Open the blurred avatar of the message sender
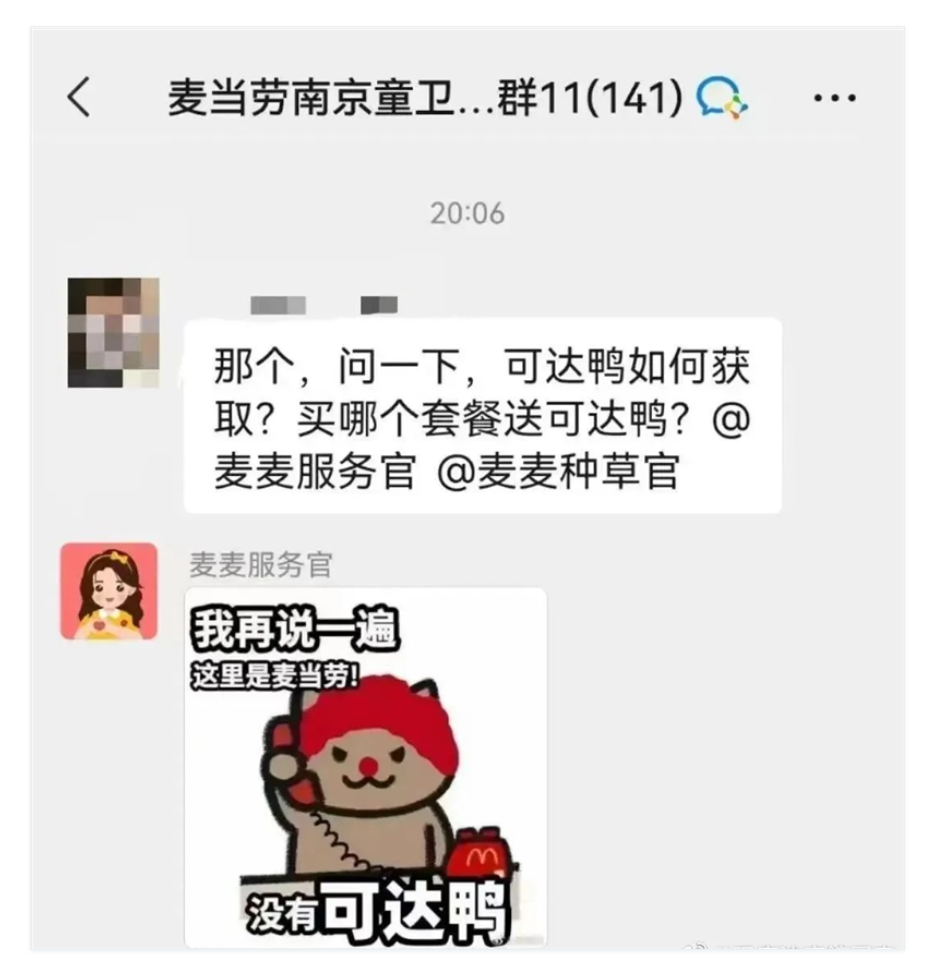The width and height of the screenshot is (931, 972). [x=113, y=333]
